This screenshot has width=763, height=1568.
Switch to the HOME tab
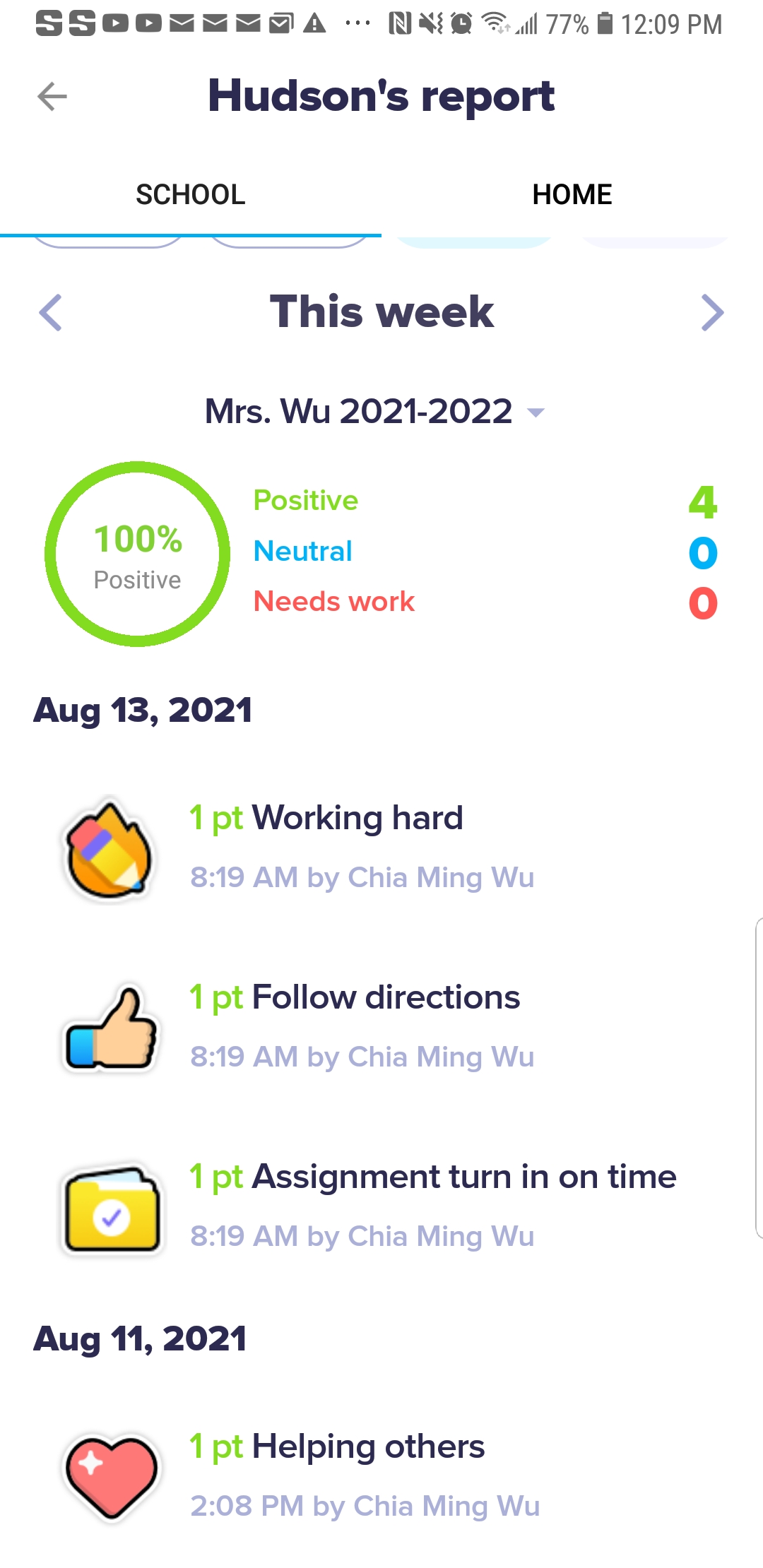[572, 195]
